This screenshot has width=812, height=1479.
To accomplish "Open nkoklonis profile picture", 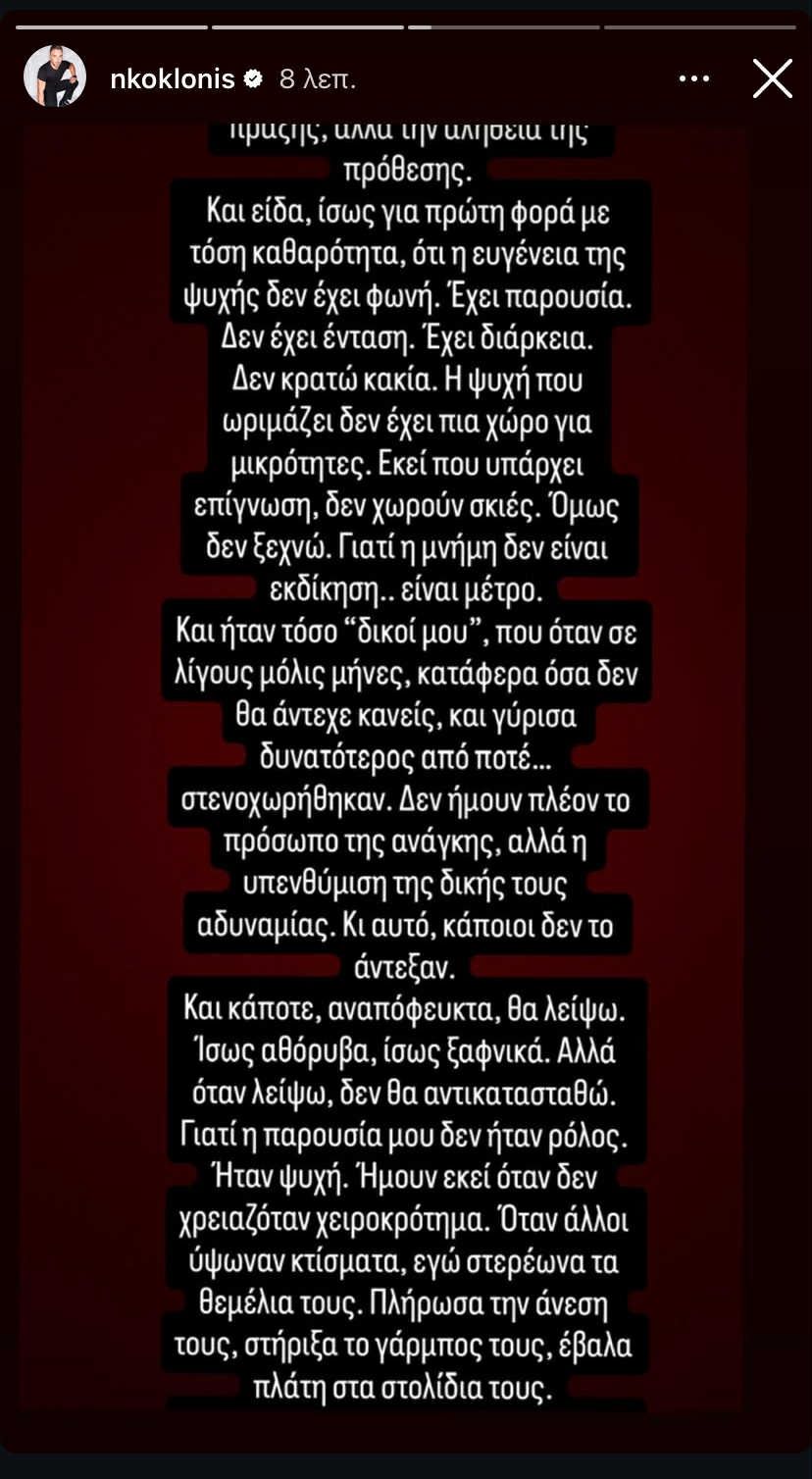I will coord(55,77).
